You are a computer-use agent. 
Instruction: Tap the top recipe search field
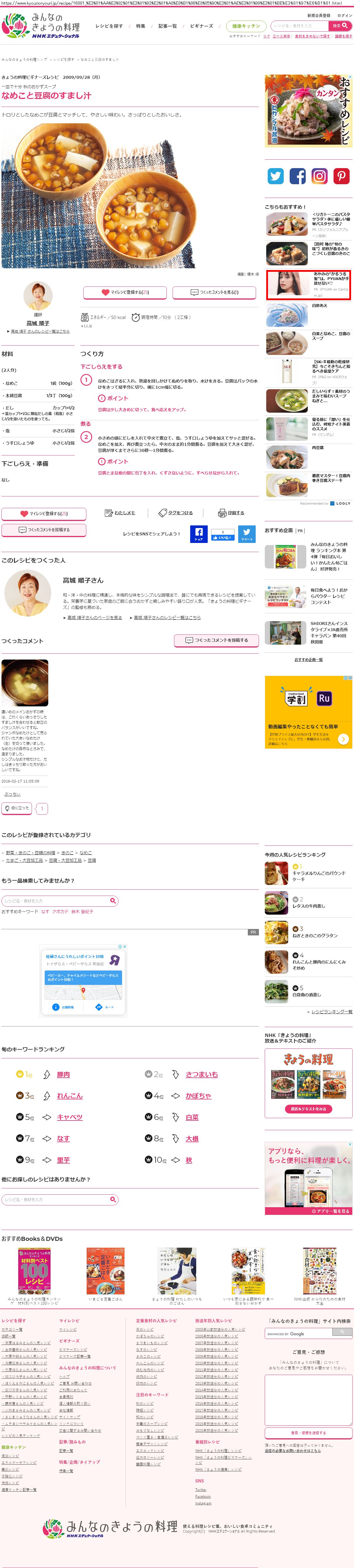(298, 26)
